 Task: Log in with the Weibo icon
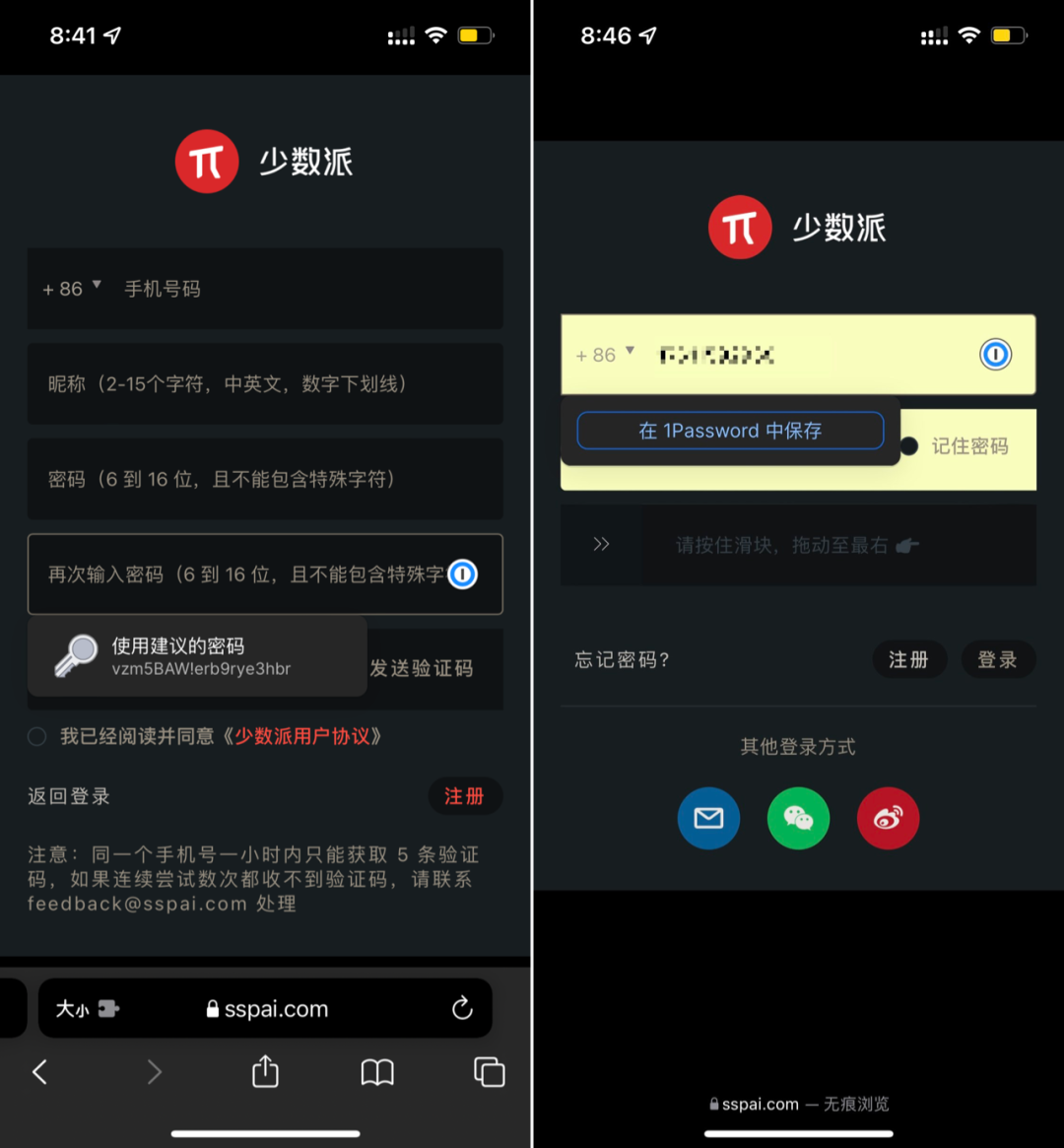[x=888, y=818]
